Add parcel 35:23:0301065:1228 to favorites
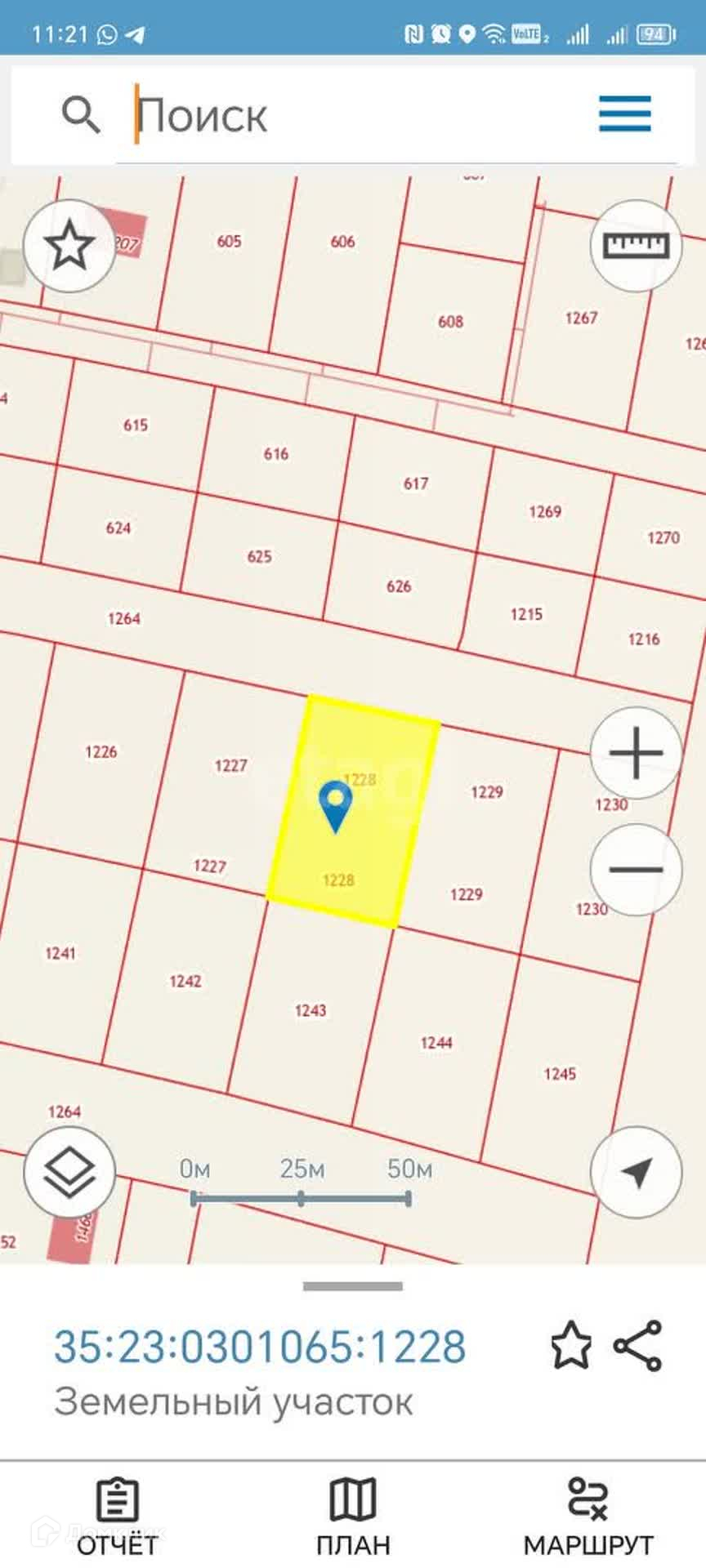706x1568 pixels. coord(571,1345)
